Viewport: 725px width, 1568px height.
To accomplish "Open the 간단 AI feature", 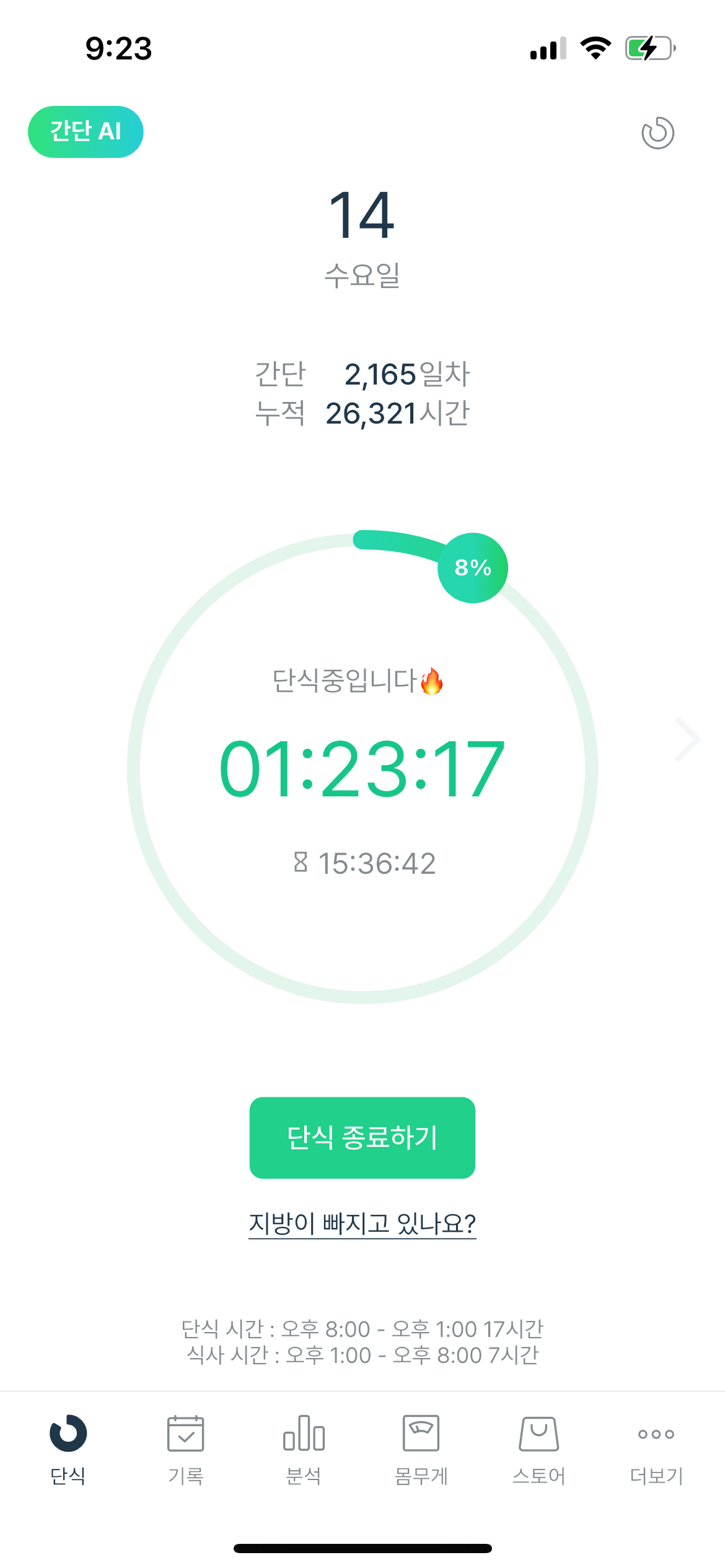I will [86, 131].
